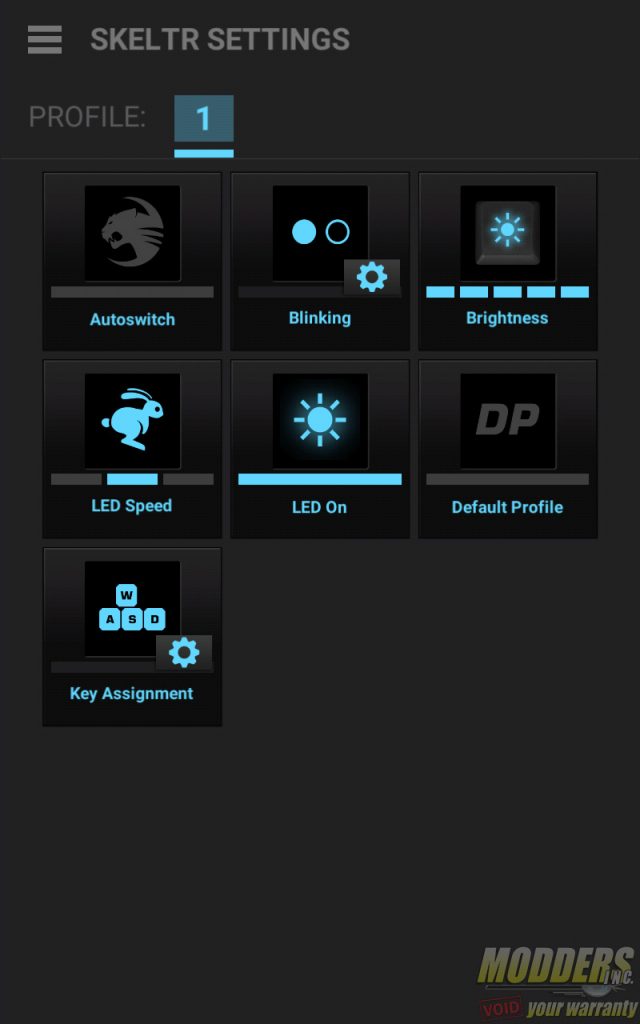Set as Default Profile tile
The height and width of the screenshot is (1024, 640).
point(507,449)
